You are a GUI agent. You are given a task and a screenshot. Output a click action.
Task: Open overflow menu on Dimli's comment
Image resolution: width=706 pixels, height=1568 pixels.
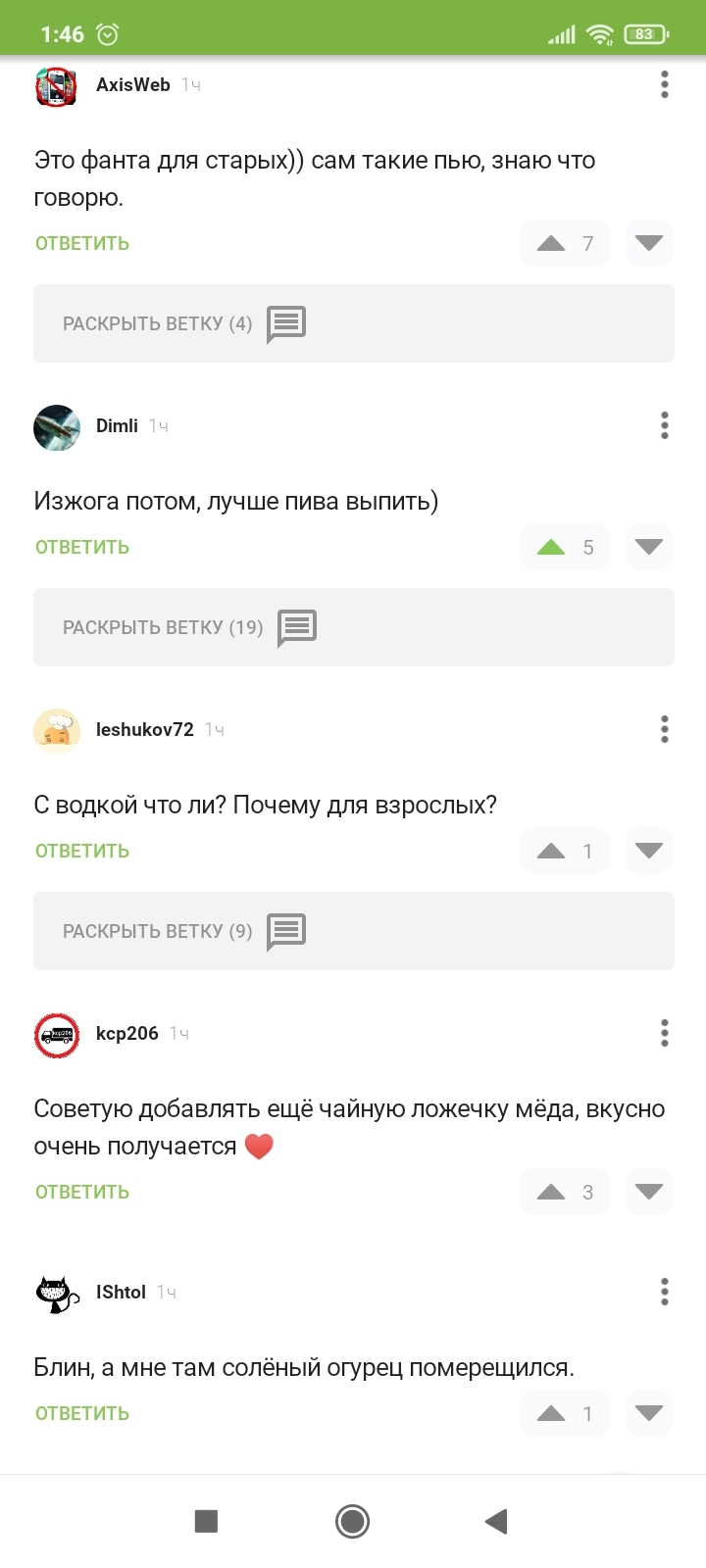tap(665, 425)
